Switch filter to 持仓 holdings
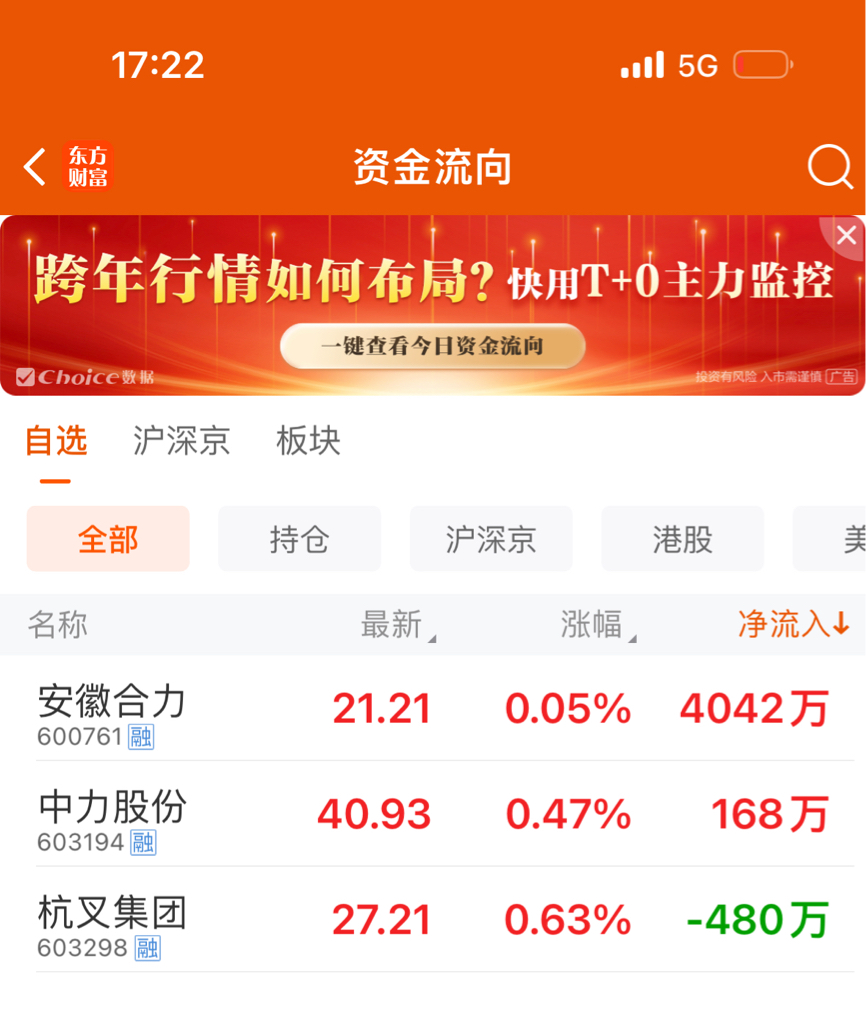Screen dimensions: 866x1024 point(299,539)
